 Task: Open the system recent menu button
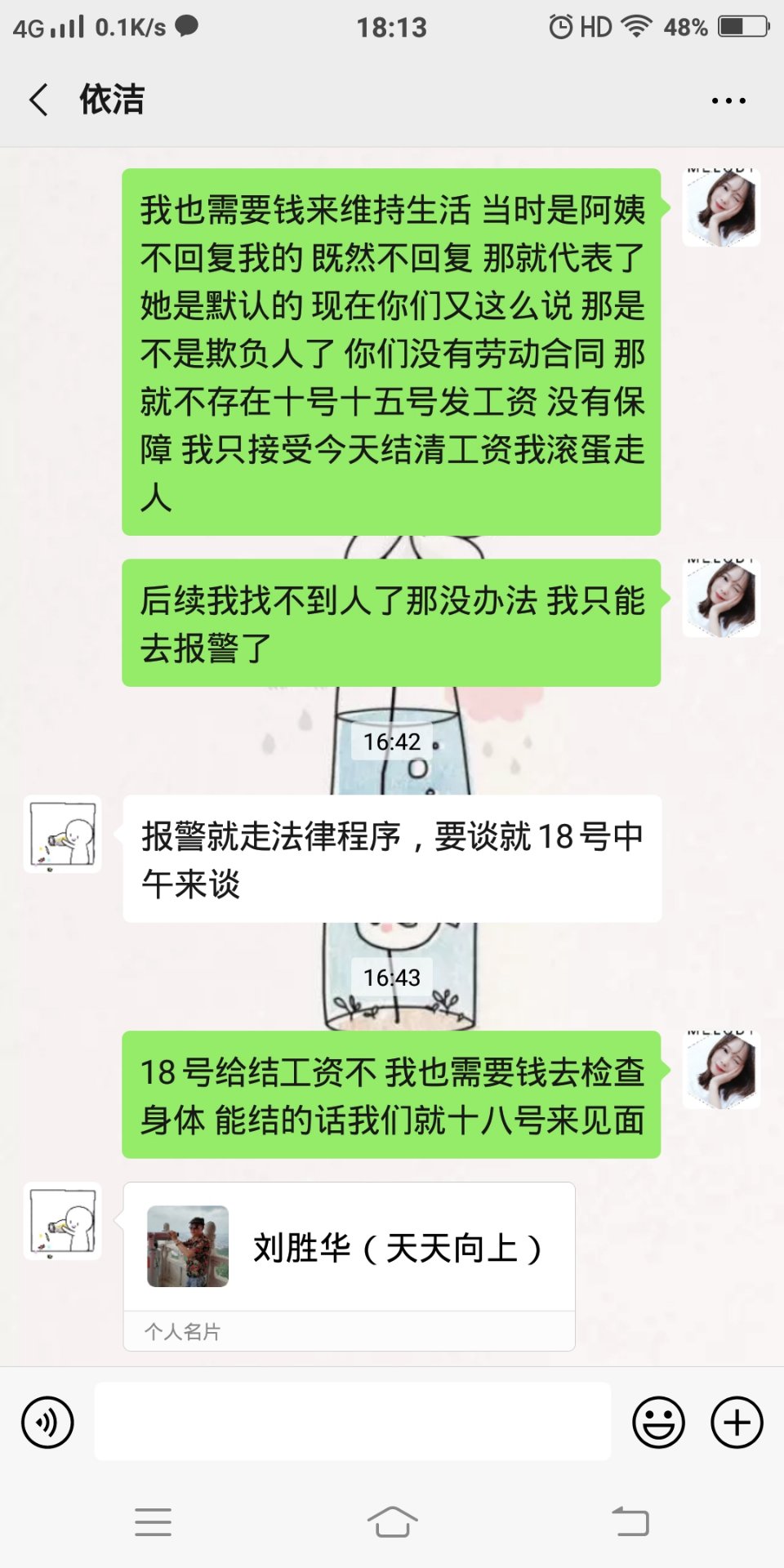[153, 1521]
